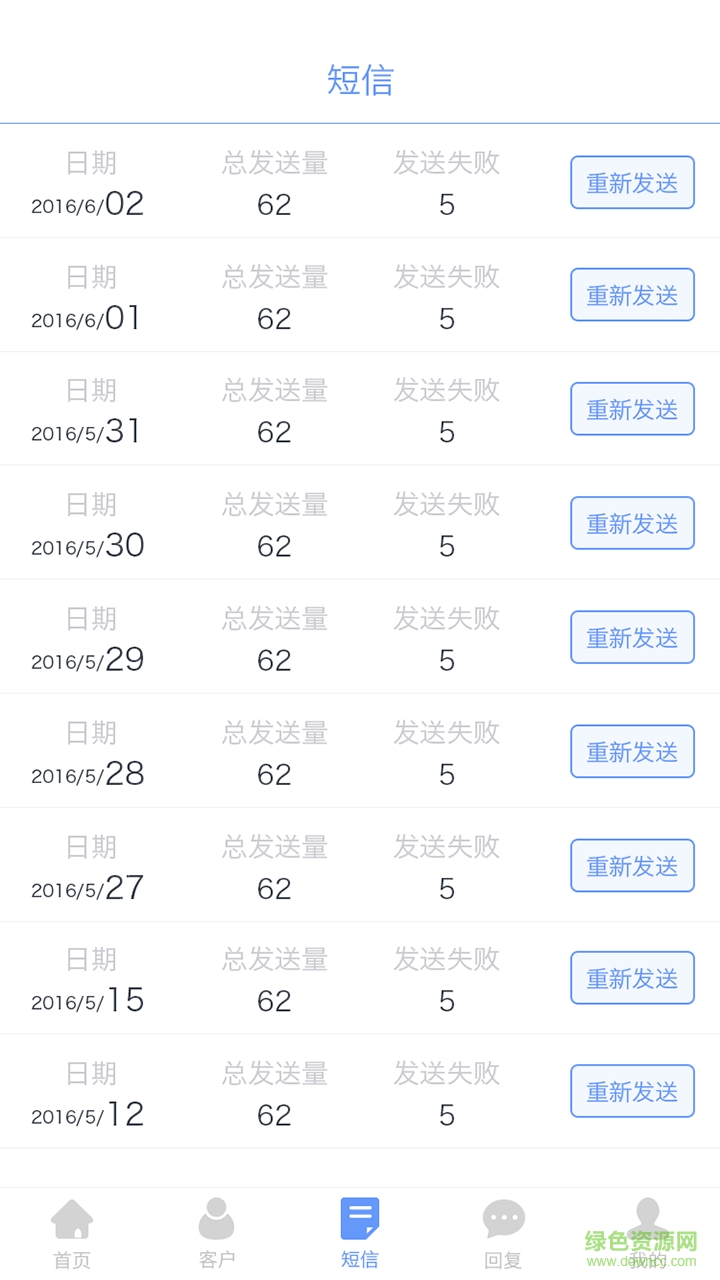Viewport: 720px width, 1280px height.
Task: Open the 回复 replies tab
Action: [503, 1233]
